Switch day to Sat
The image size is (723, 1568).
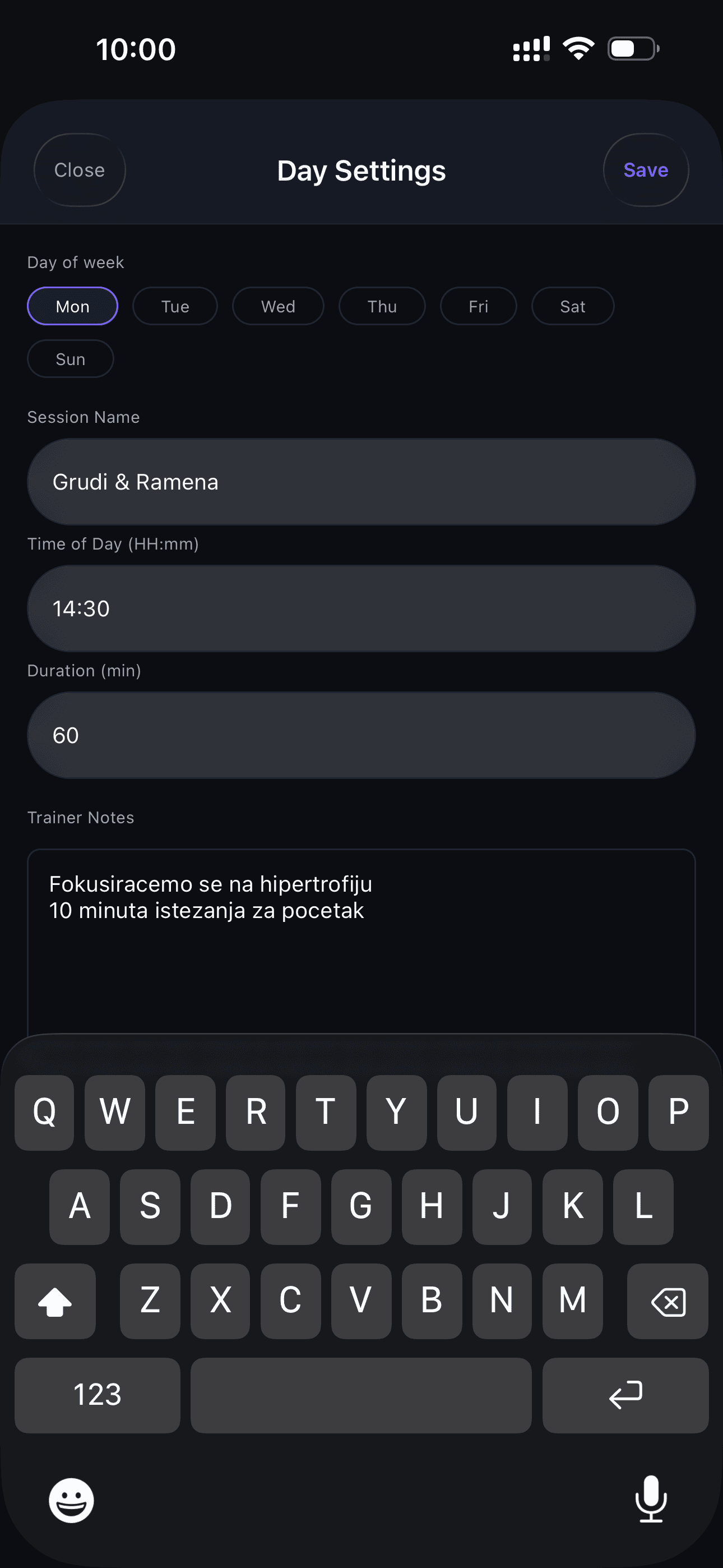[x=572, y=306]
